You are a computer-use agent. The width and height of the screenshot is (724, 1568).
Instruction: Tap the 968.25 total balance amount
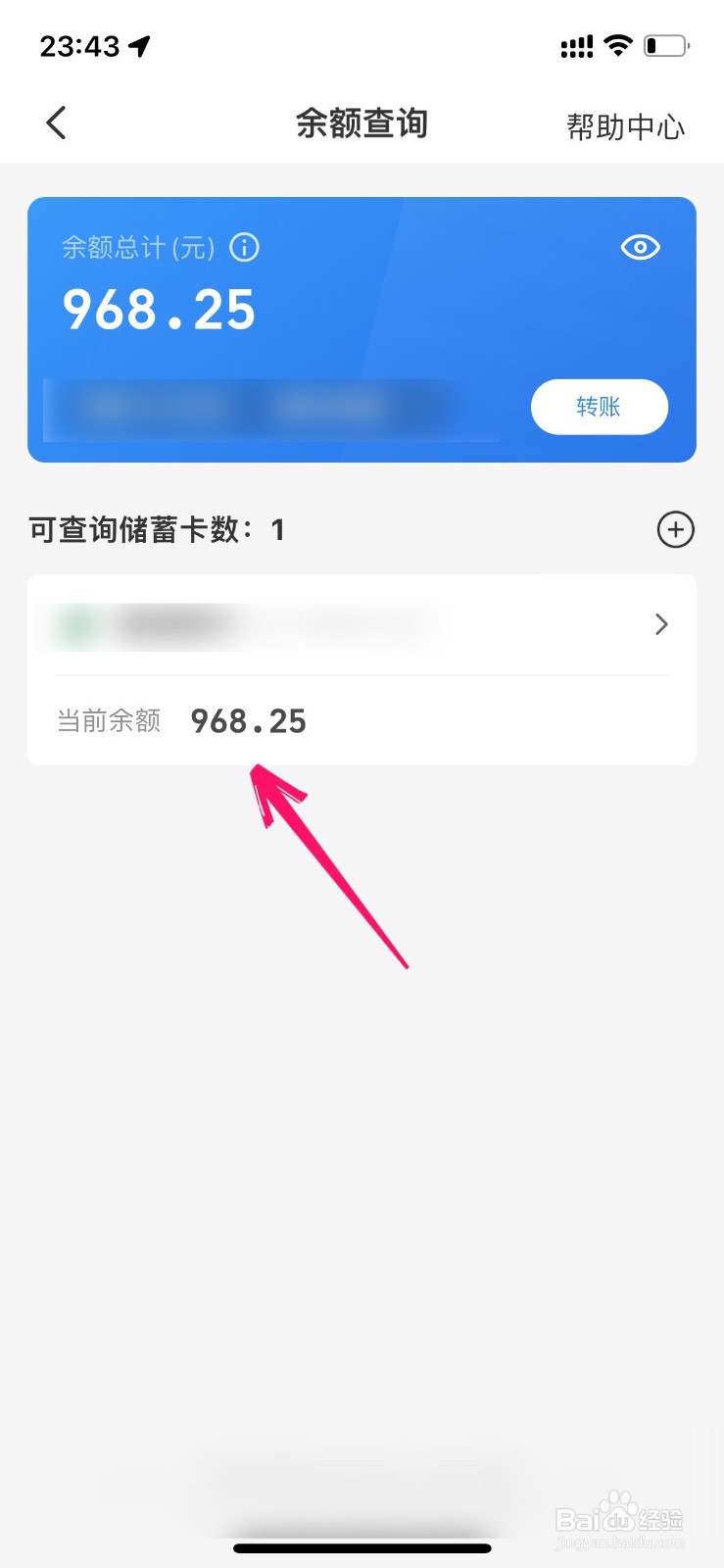(x=159, y=310)
